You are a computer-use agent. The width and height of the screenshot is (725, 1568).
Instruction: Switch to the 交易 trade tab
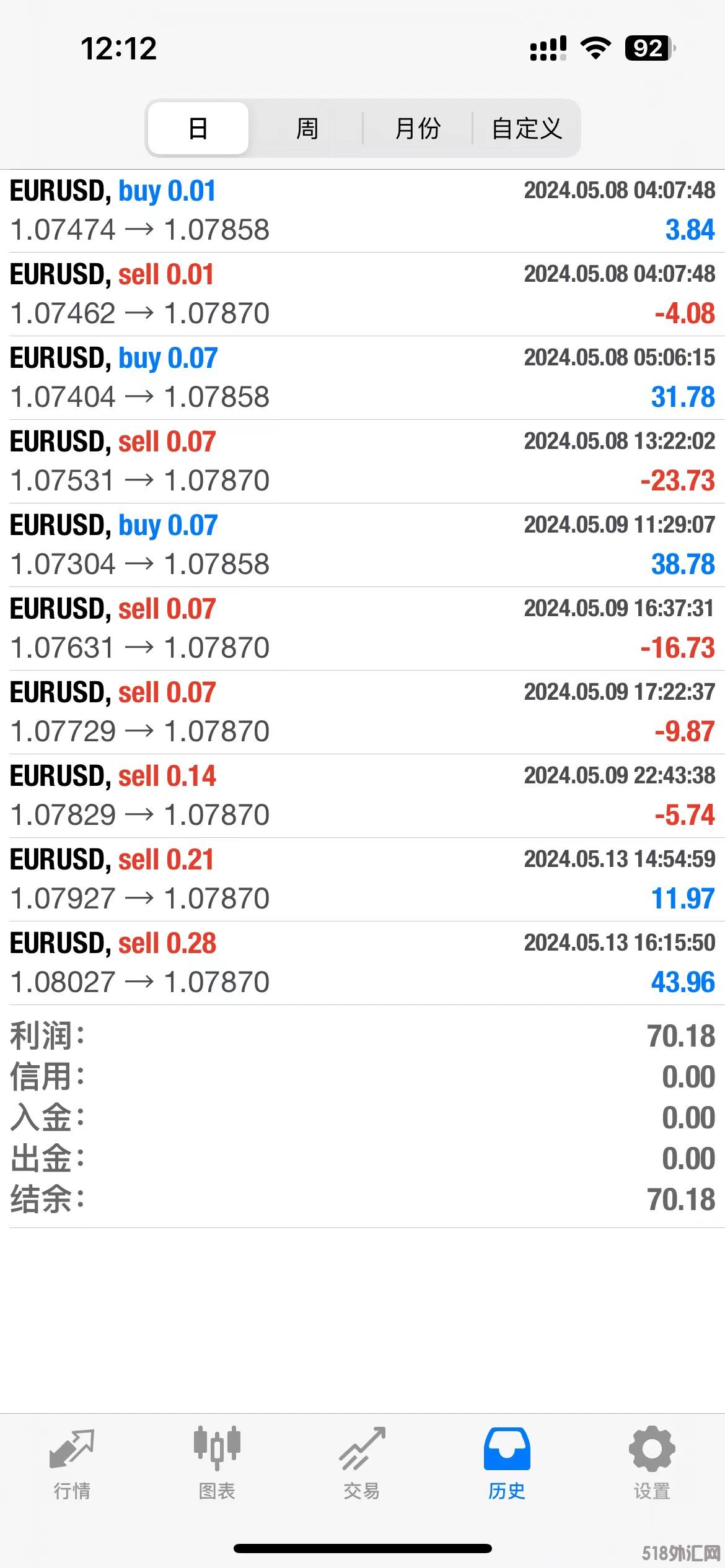(362, 1464)
